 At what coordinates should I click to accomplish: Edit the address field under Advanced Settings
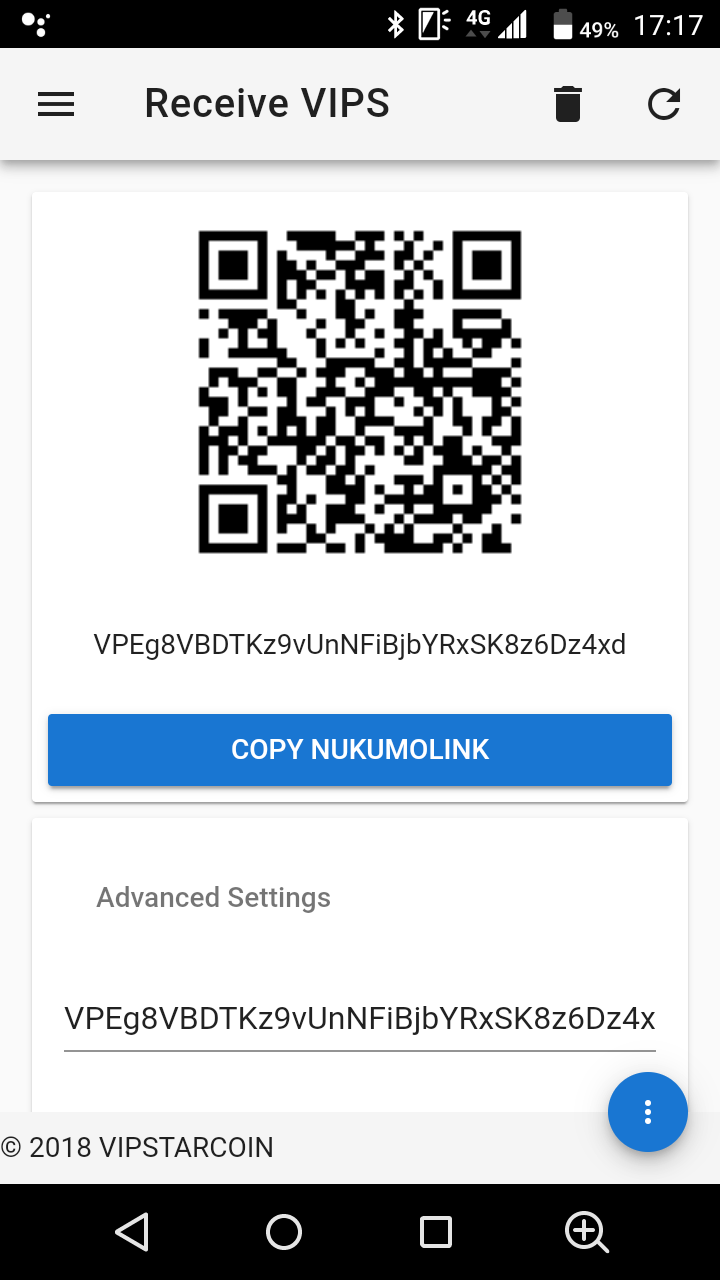click(x=360, y=1019)
